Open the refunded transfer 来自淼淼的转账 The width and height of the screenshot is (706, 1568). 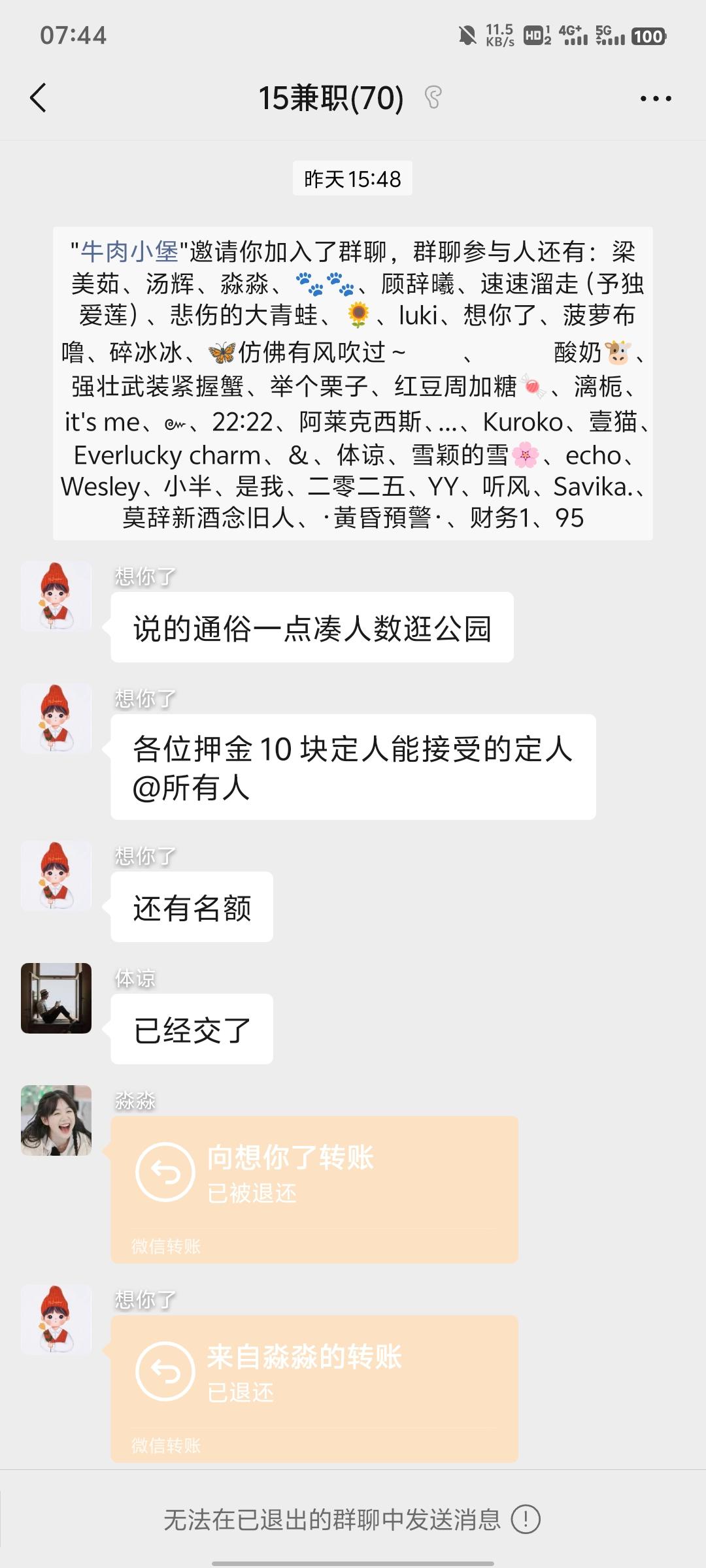pos(314,1388)
